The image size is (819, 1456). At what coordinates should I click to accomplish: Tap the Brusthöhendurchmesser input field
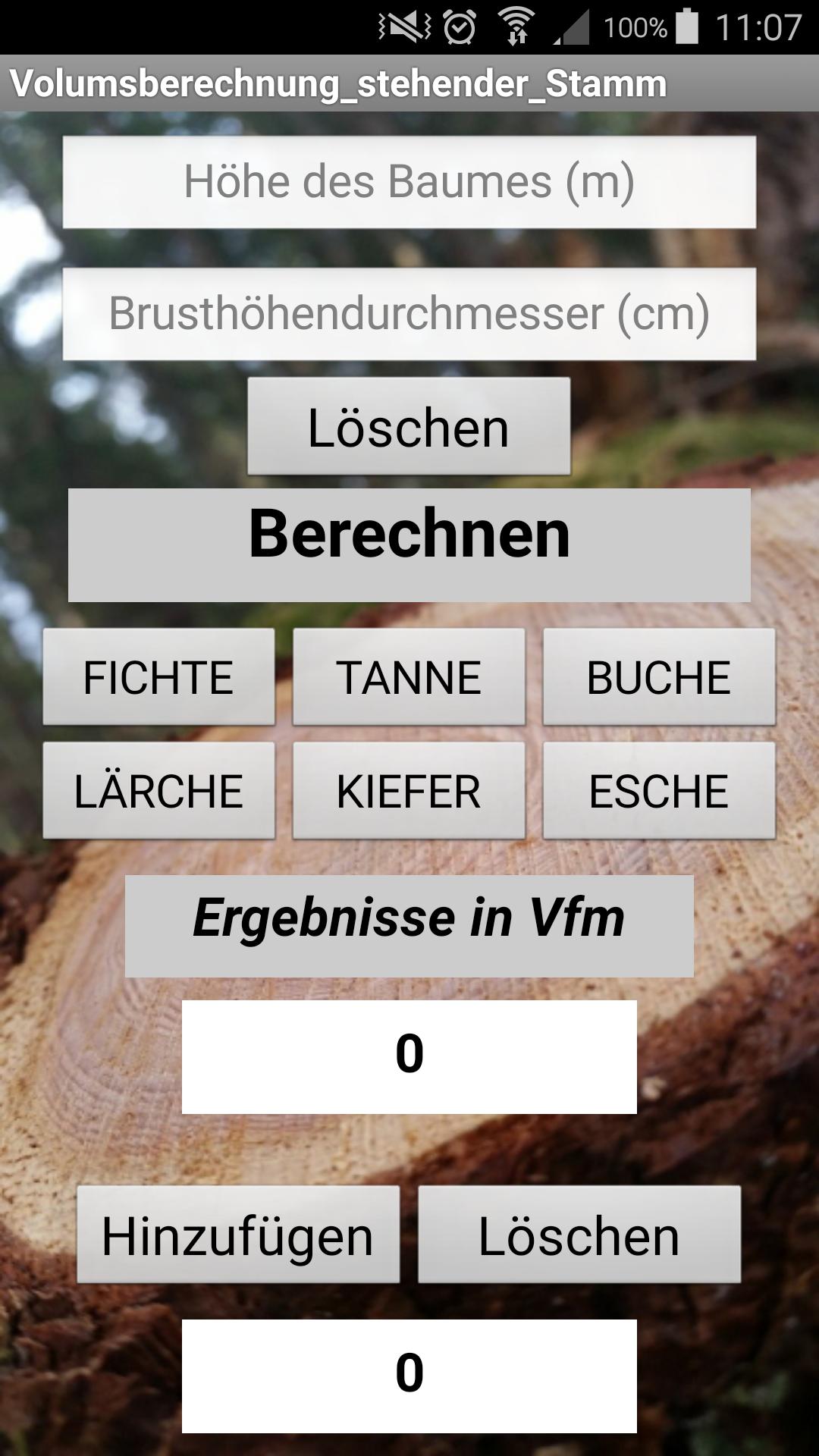[409, 313]
